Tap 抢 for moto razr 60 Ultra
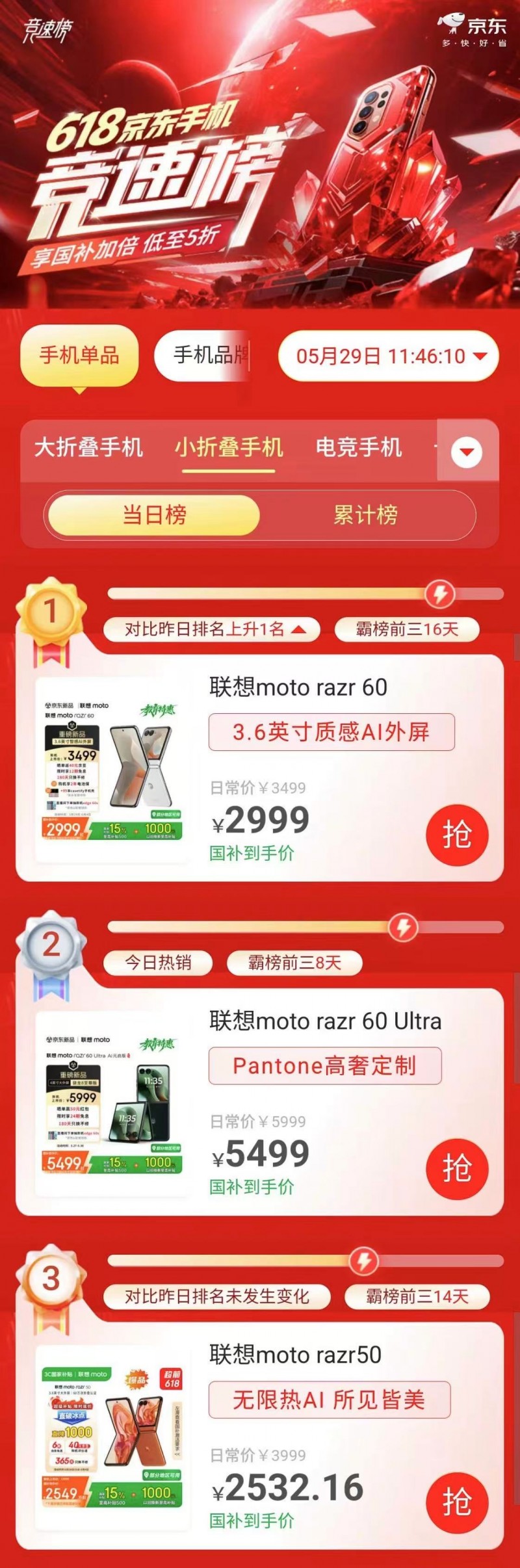520x1568 pixels. click(x=457, y=1169)
